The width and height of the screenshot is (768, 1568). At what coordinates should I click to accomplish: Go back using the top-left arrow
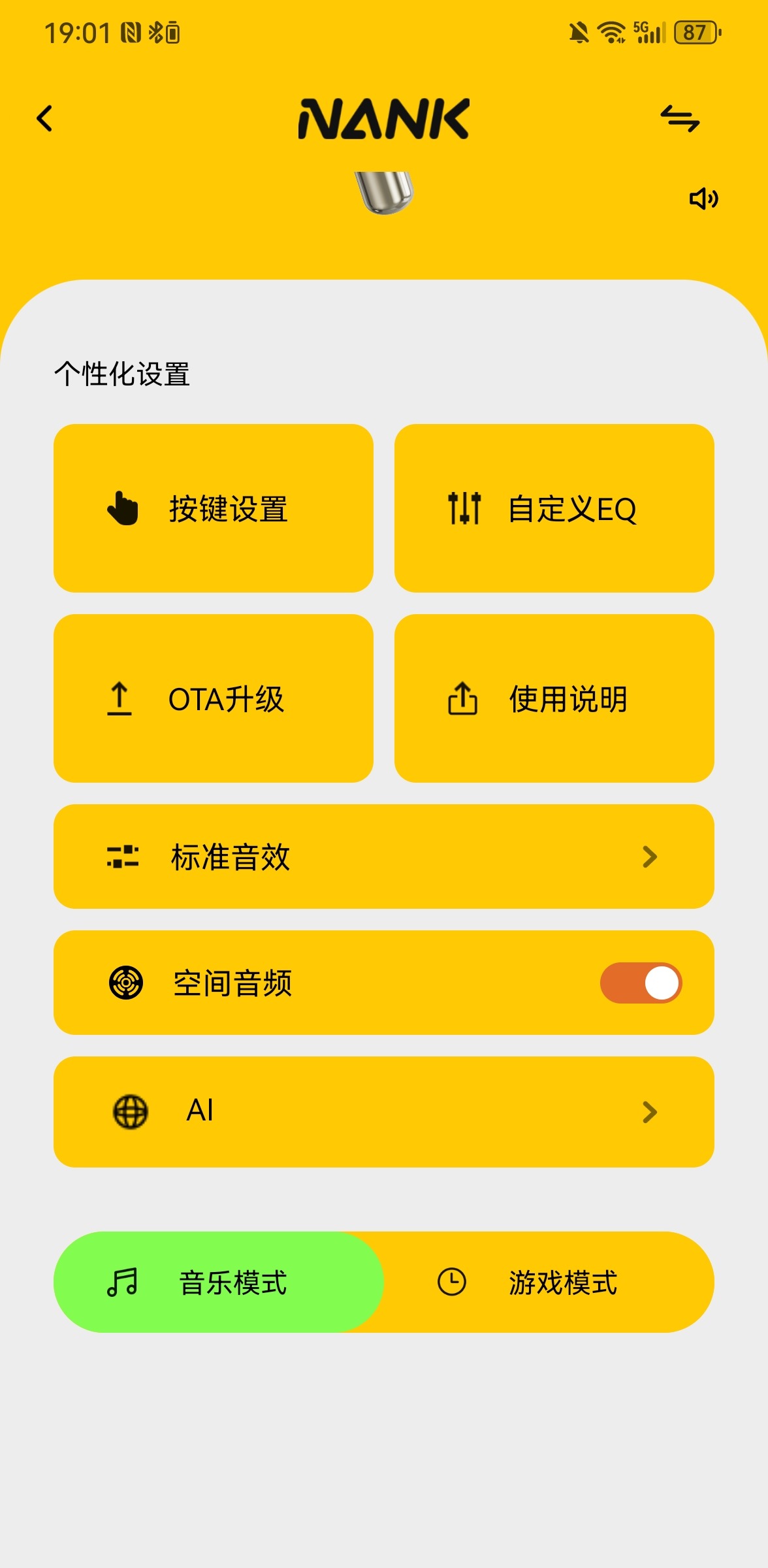point(44,119)
